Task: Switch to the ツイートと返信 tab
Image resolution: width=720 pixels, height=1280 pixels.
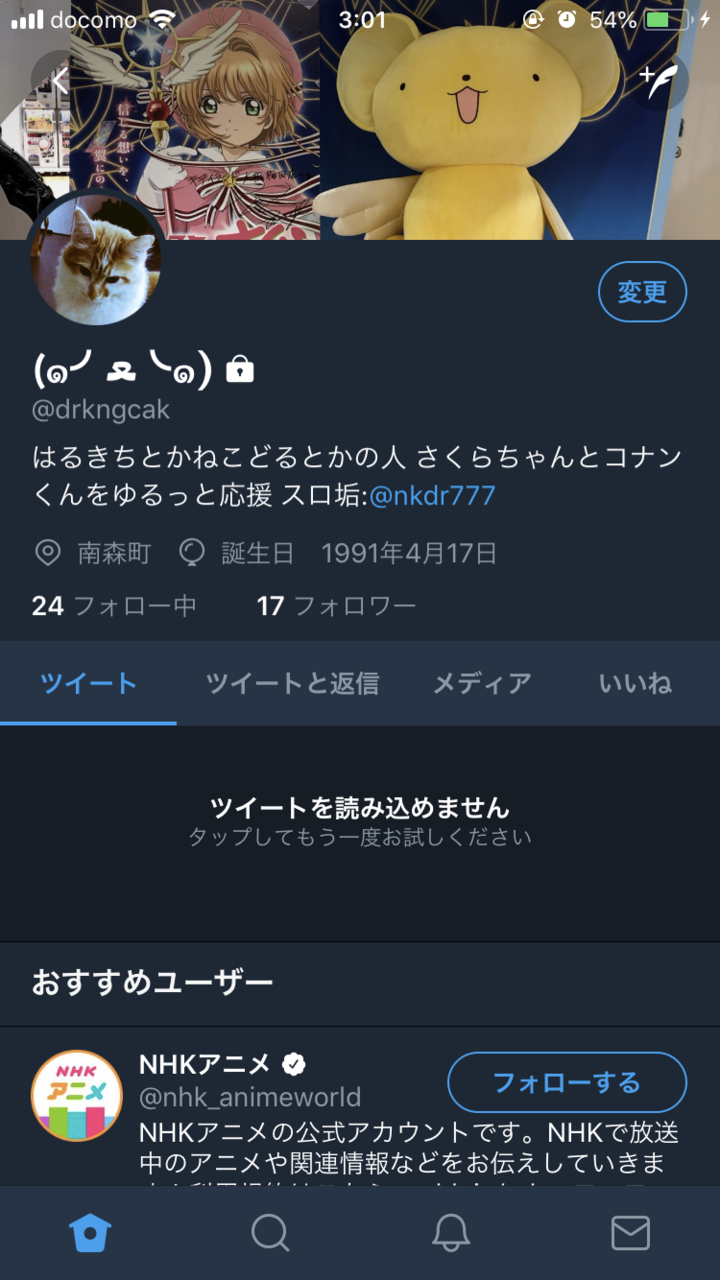Action: (292, 684)
